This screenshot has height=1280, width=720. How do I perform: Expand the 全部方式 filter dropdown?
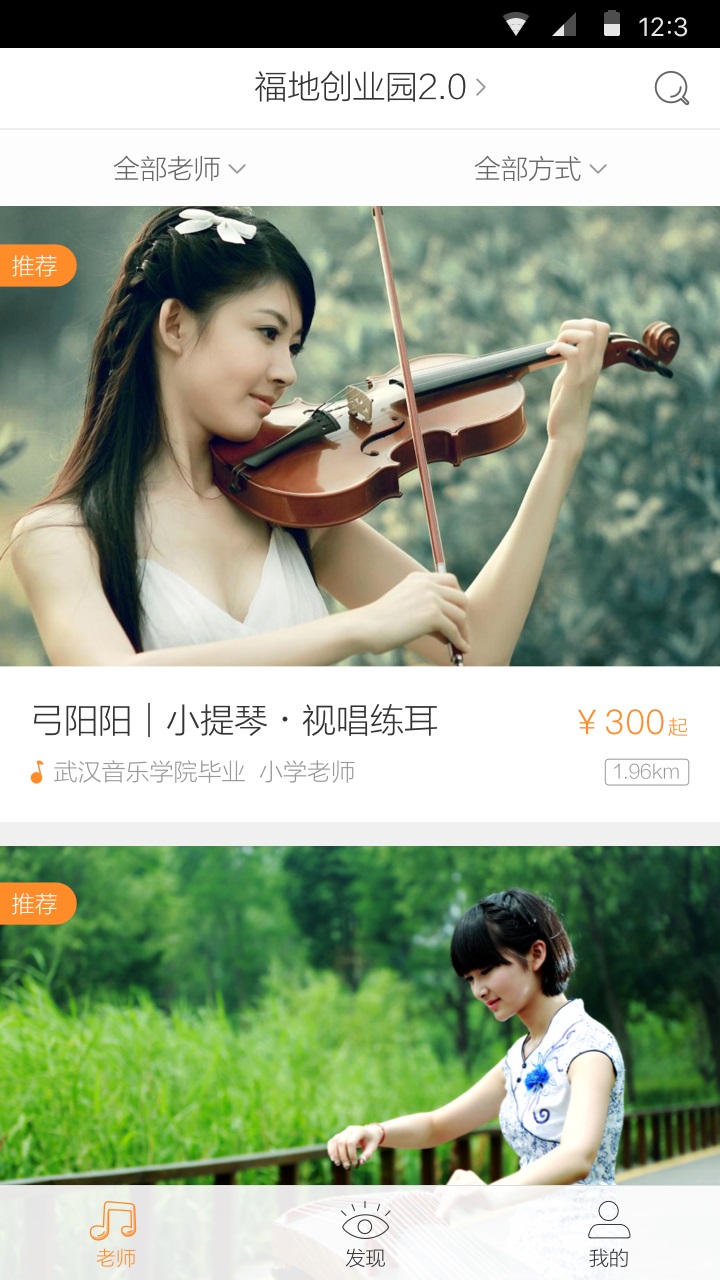pos(540,169)
